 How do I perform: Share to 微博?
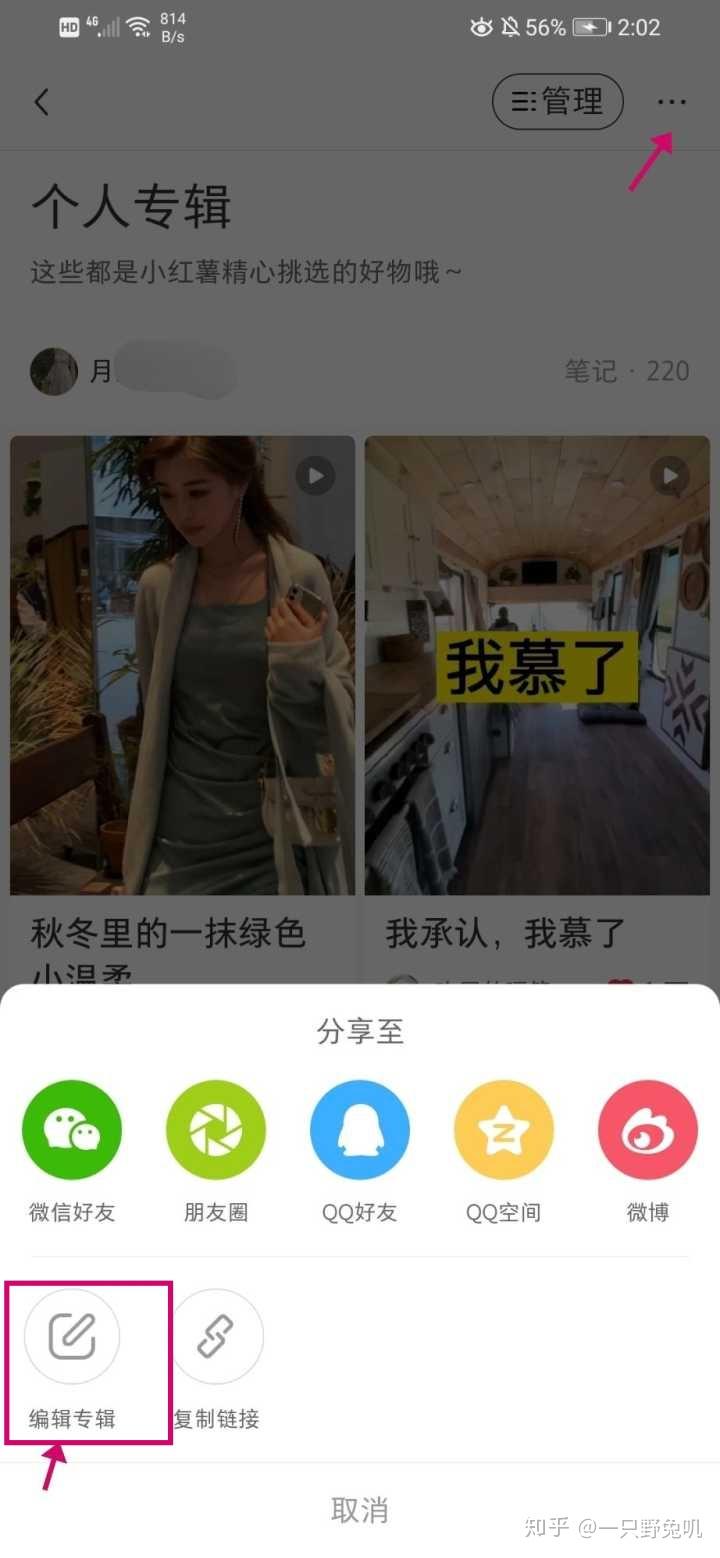click(x=648, y=1130)
